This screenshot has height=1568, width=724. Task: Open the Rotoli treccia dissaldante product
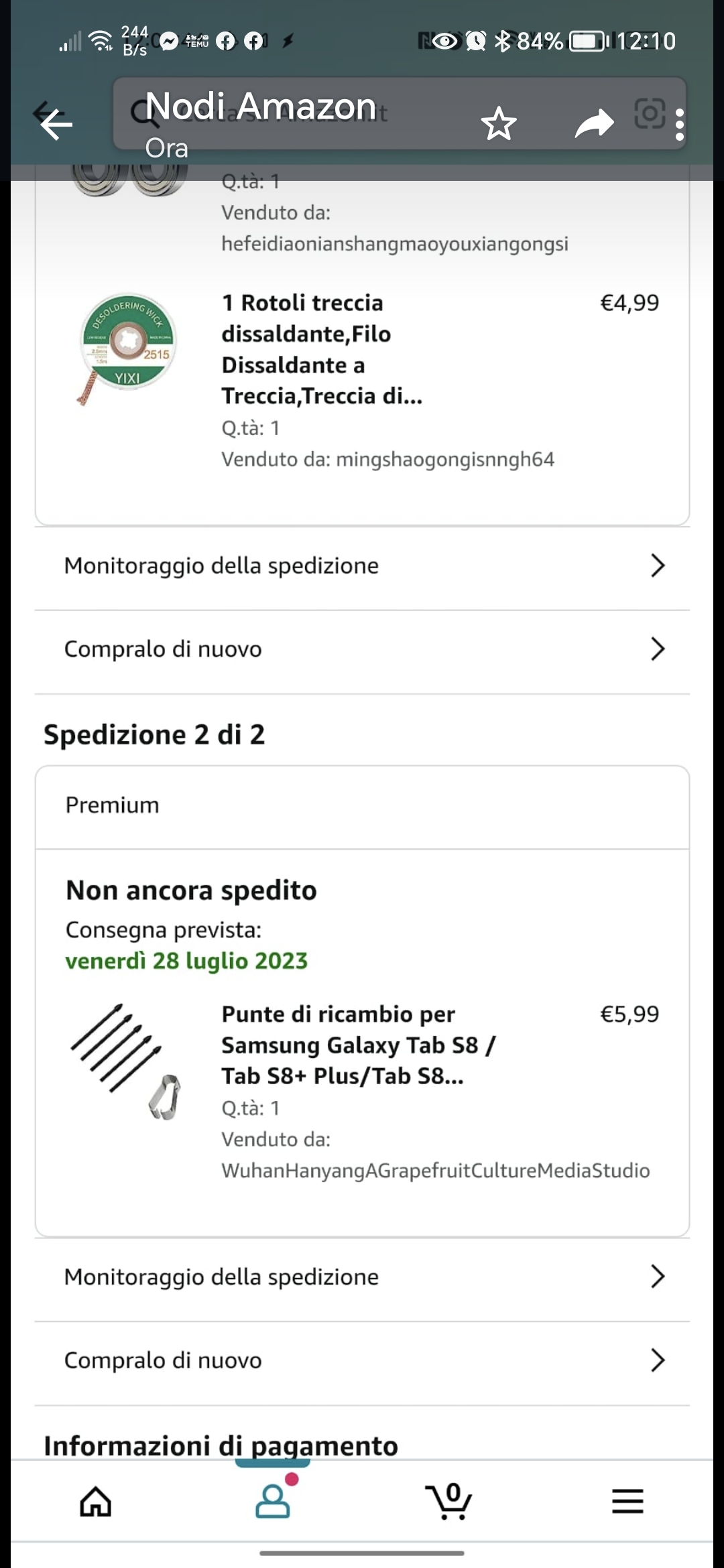point(322,349)
